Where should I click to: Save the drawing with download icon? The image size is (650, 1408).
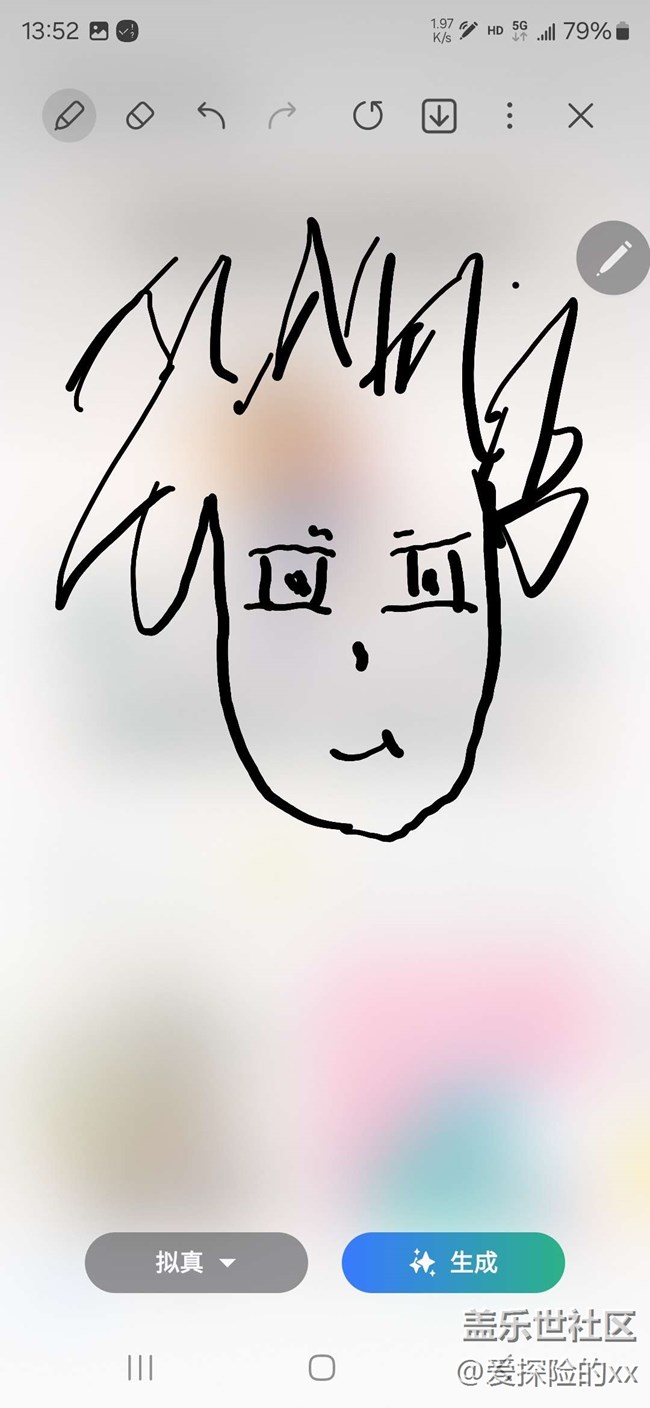point(439,117)
